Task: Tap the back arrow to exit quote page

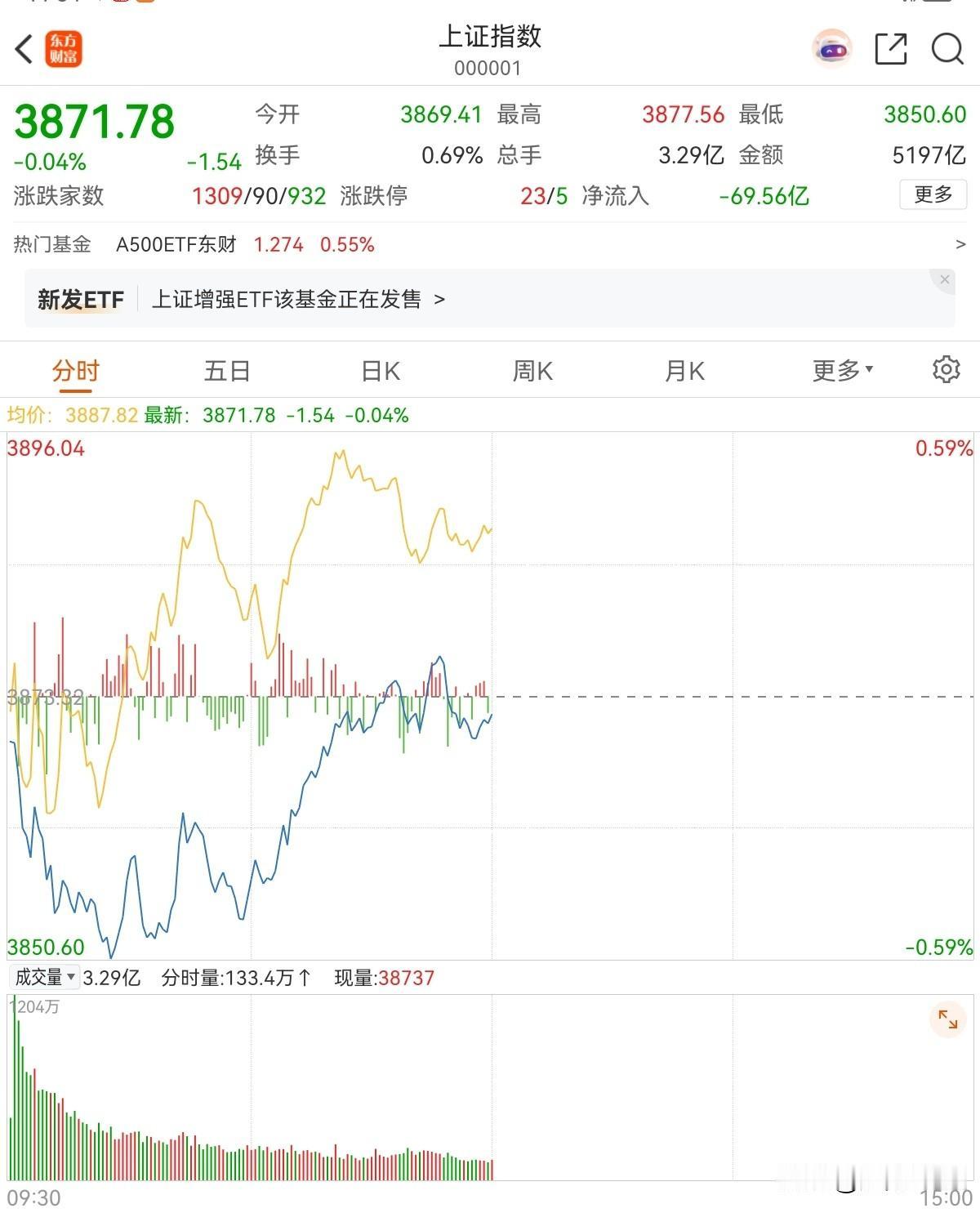Action: (23, 48)
